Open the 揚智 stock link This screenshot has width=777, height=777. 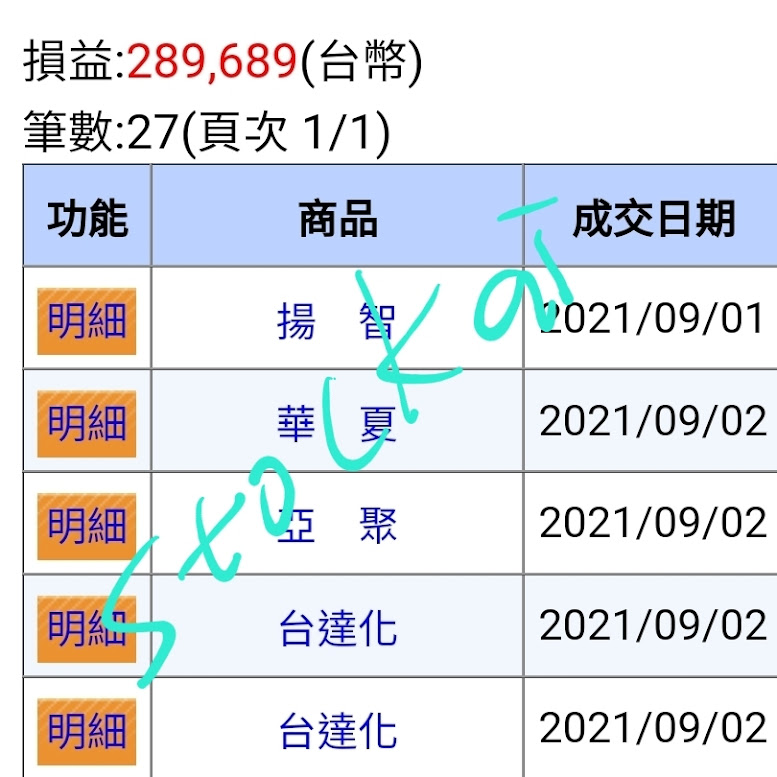337,321
